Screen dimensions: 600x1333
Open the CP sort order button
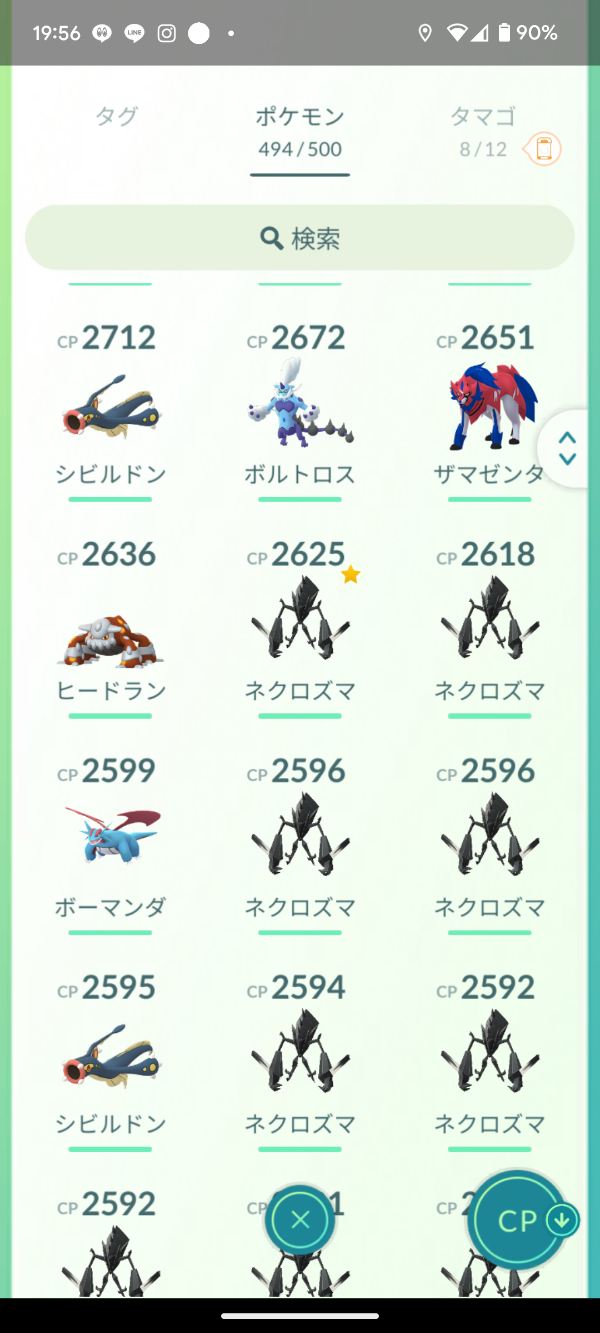519,1221
